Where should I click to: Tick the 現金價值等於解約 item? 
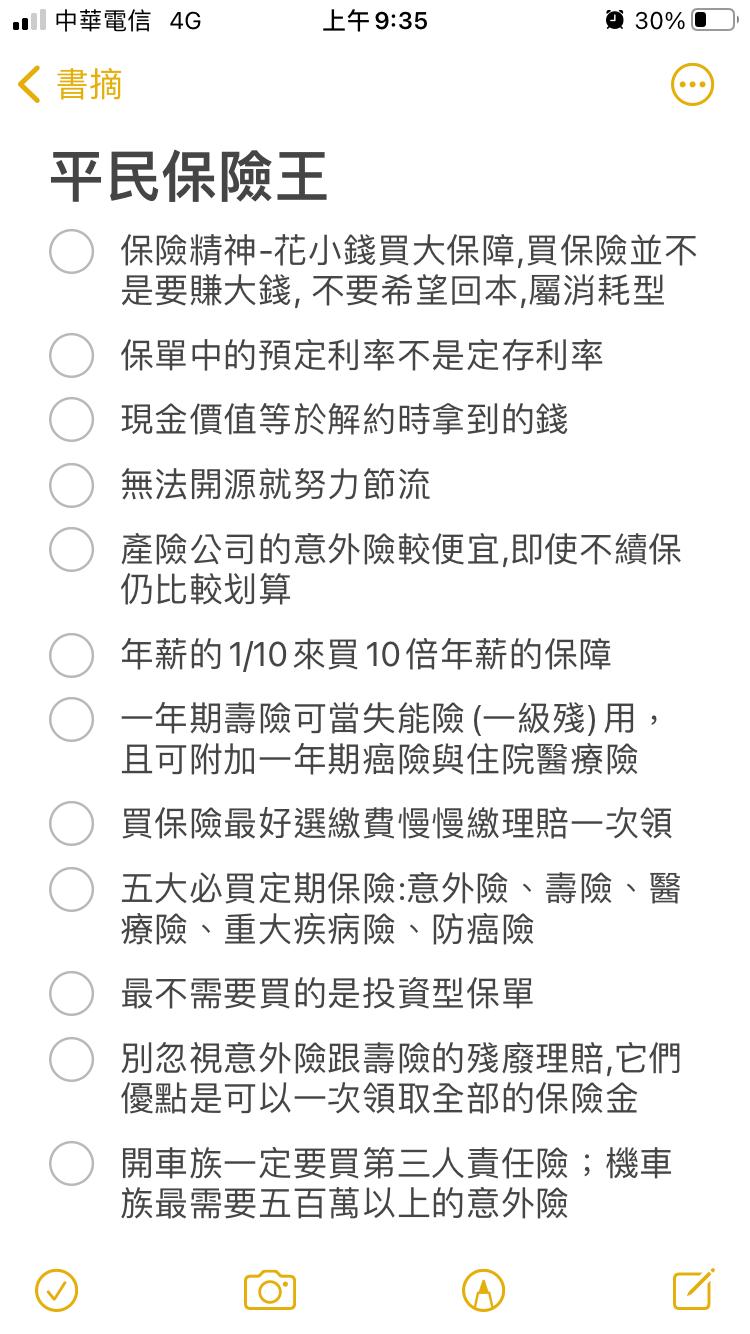pos(72,420)
